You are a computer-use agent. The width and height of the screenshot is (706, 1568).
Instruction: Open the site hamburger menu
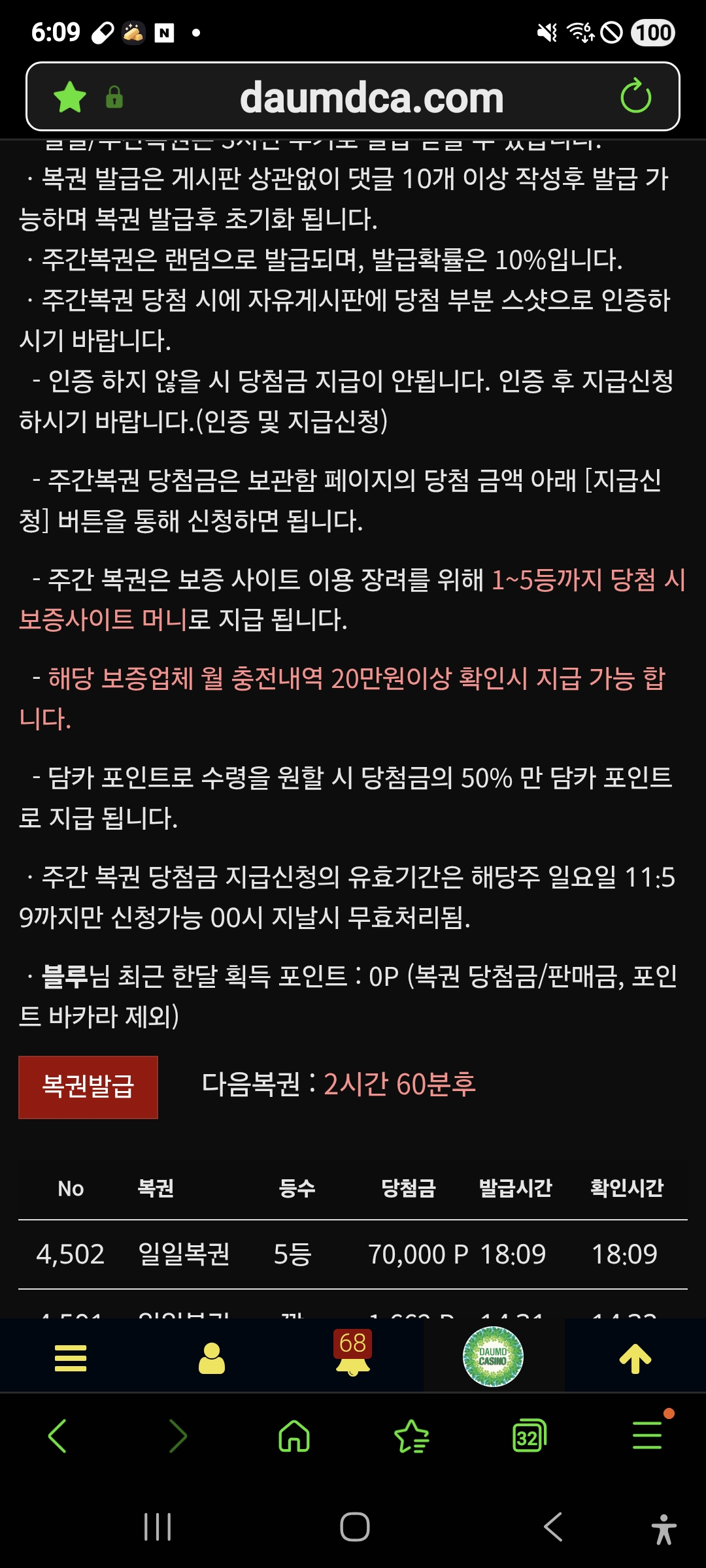click(71, 1358)
